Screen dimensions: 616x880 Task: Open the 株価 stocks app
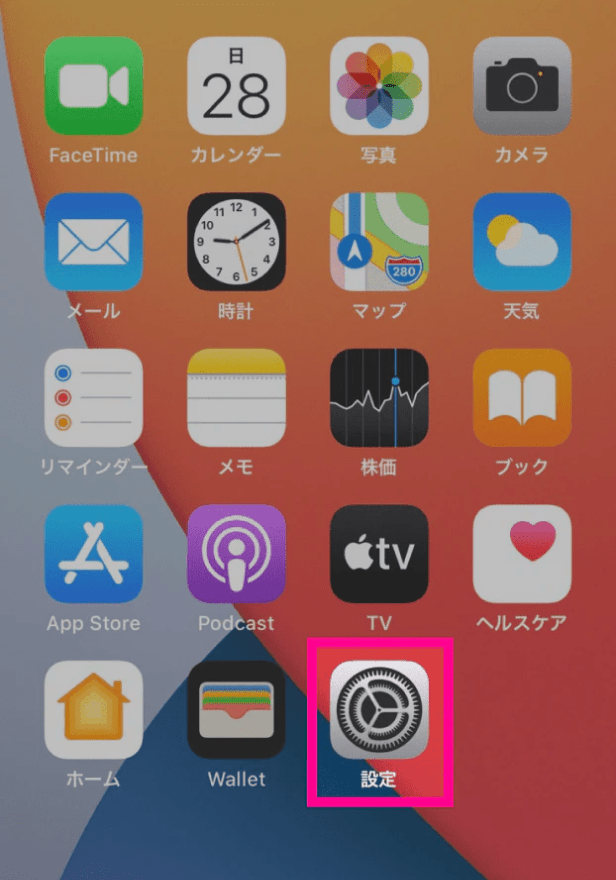point(379,398)
